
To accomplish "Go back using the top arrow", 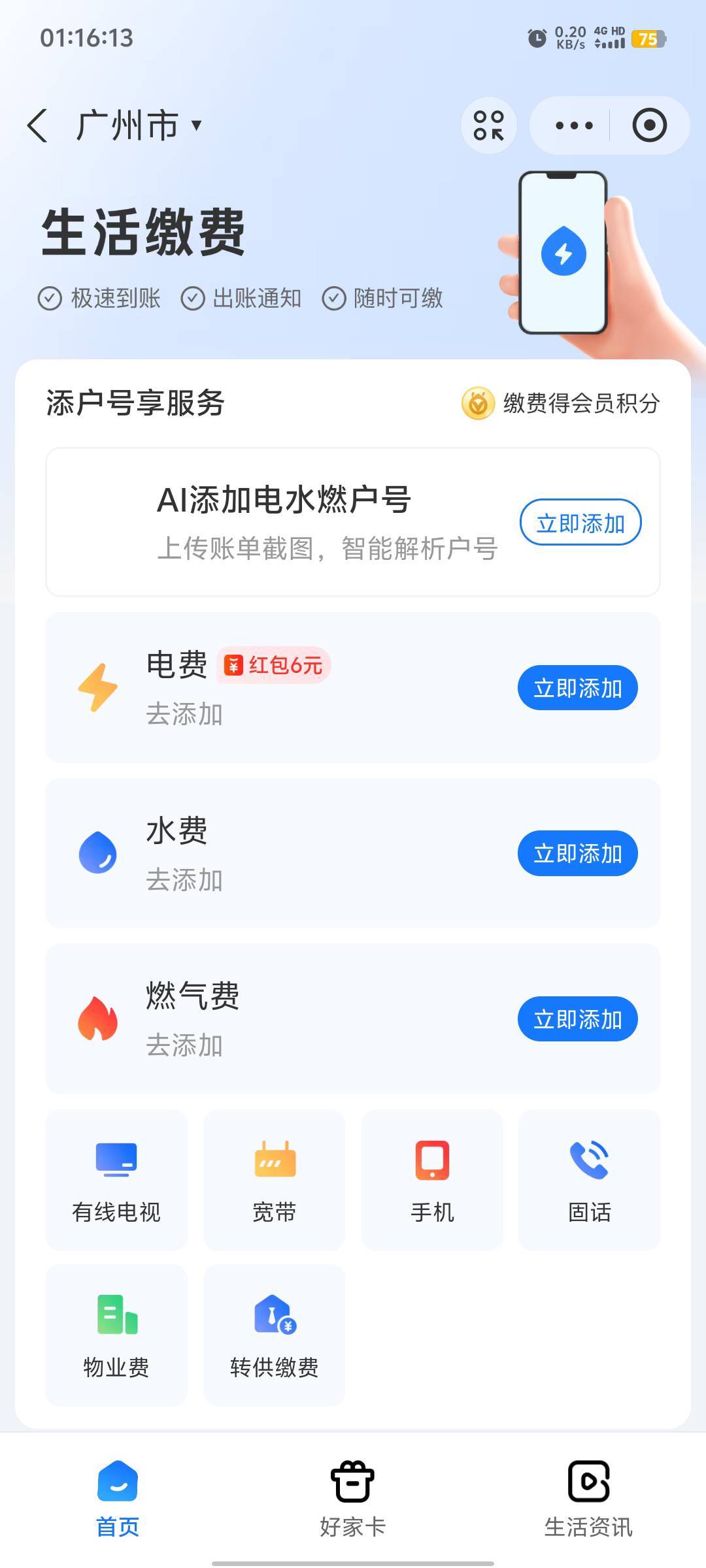I will pyautogui.click(x=38, y=125).
